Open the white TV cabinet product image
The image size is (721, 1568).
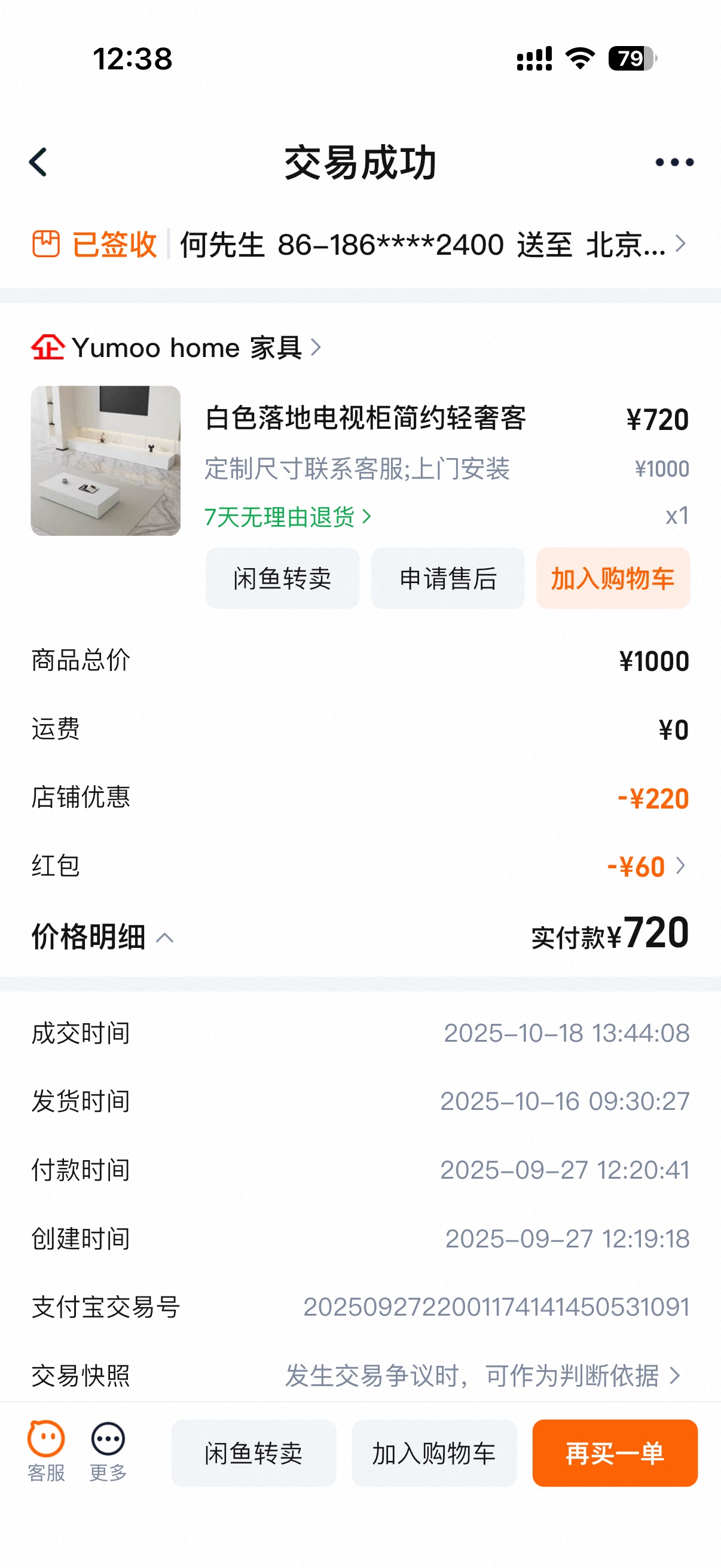[x=106, y=461]
